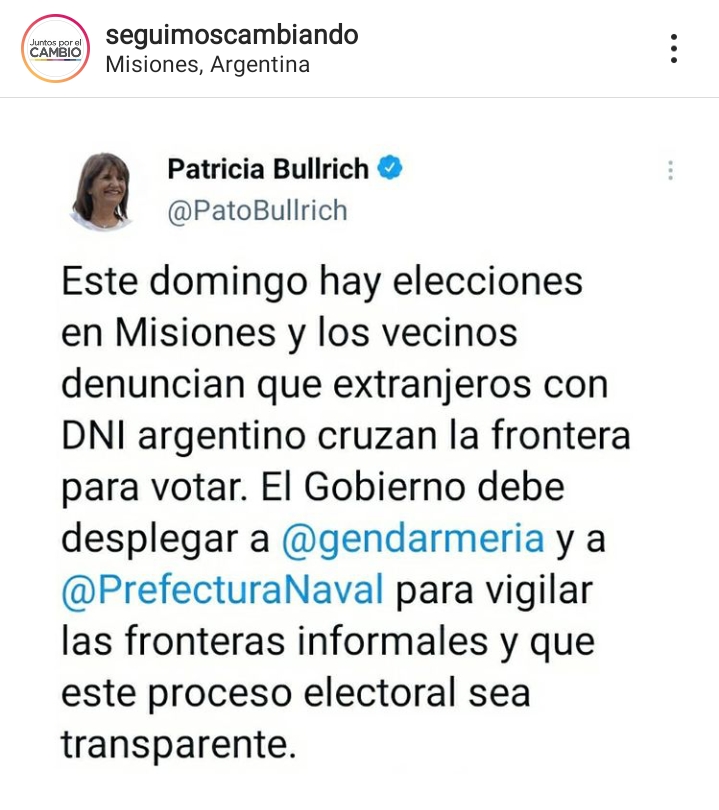The height and width of the screenshot is (810, 719).
Task: Tap the Patricia Bullrich tweet image
Action: coord(360,450)
